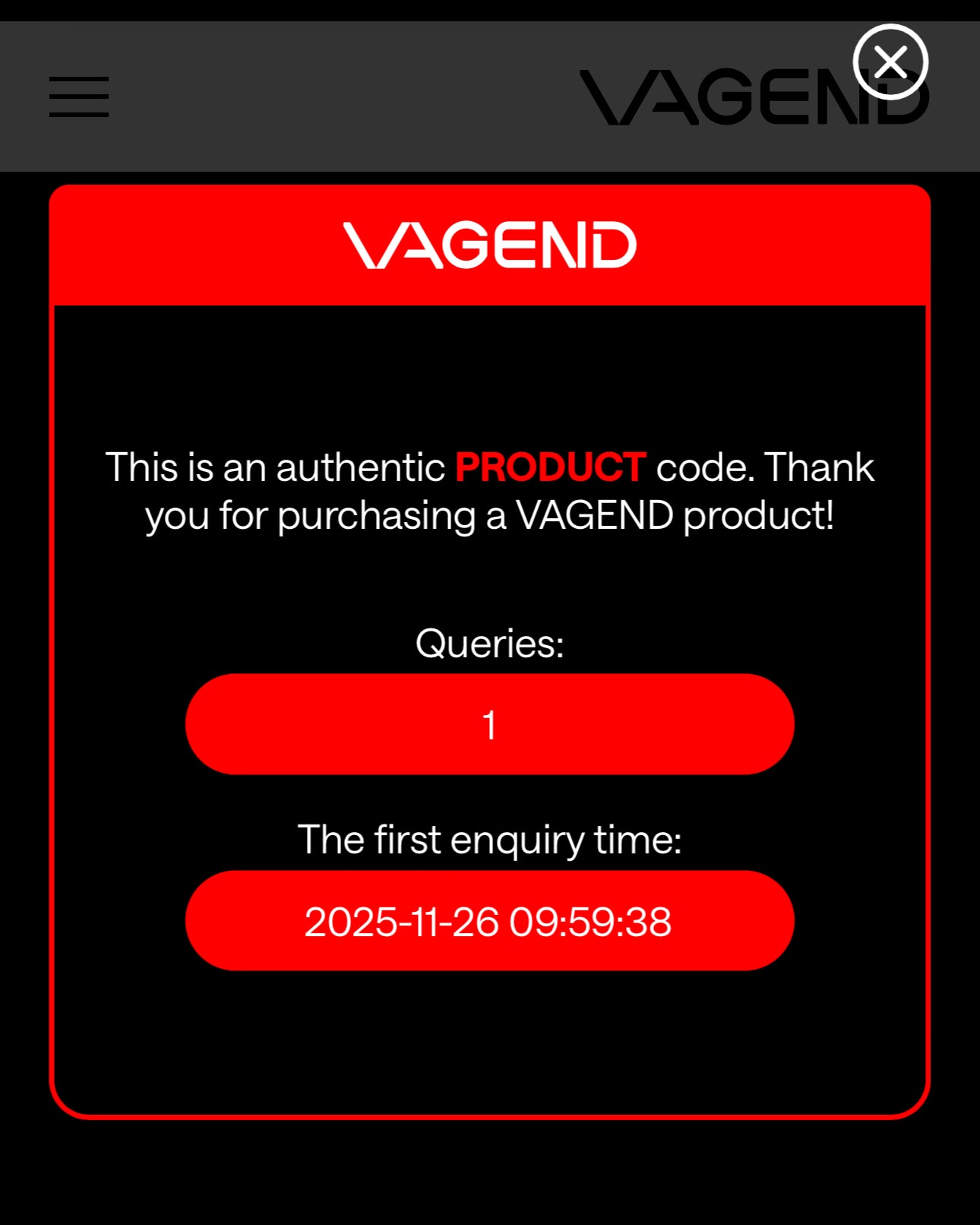Open the hamburger menu
Viewport: 980px width, 1225px height.
click(79, 97)
